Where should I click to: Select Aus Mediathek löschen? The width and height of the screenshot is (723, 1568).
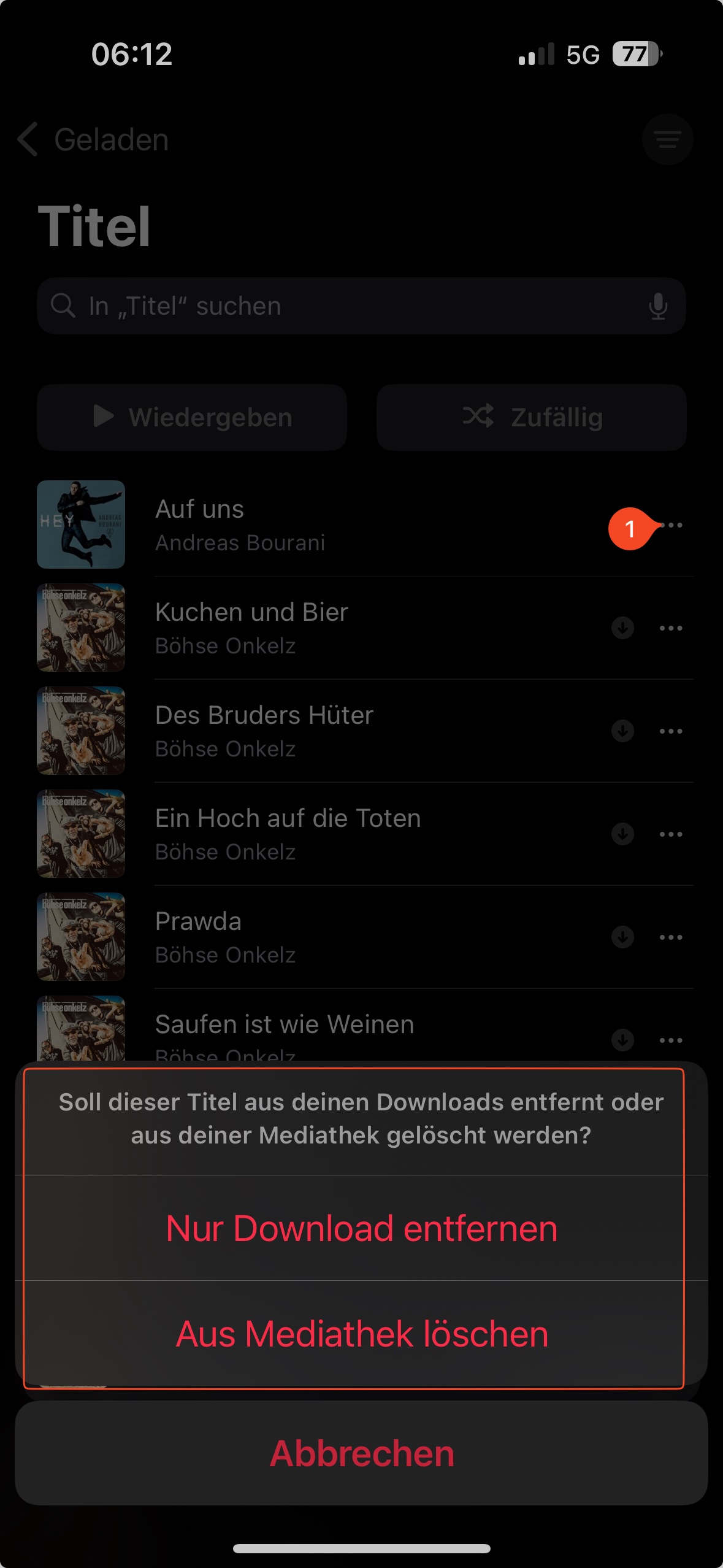(362, 1334)
